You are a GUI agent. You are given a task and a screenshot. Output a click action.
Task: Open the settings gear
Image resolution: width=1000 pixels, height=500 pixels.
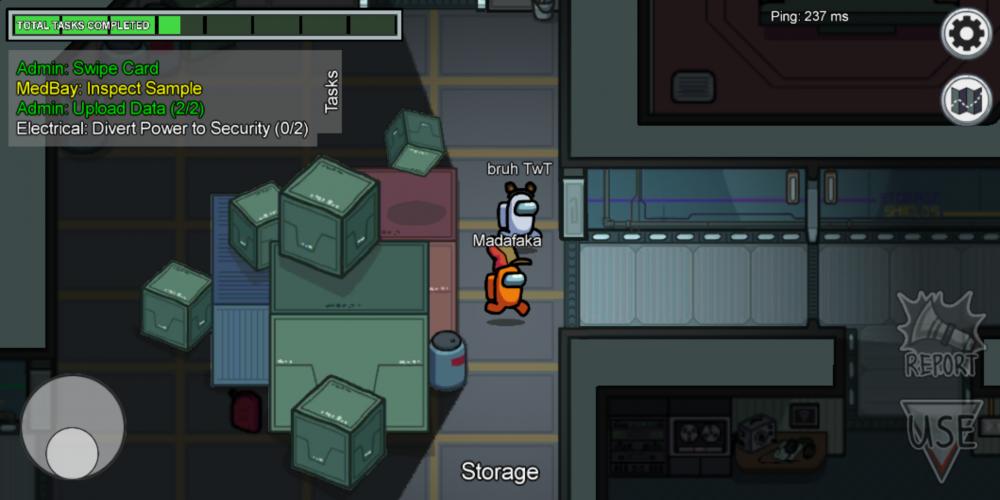pos(966,35)
